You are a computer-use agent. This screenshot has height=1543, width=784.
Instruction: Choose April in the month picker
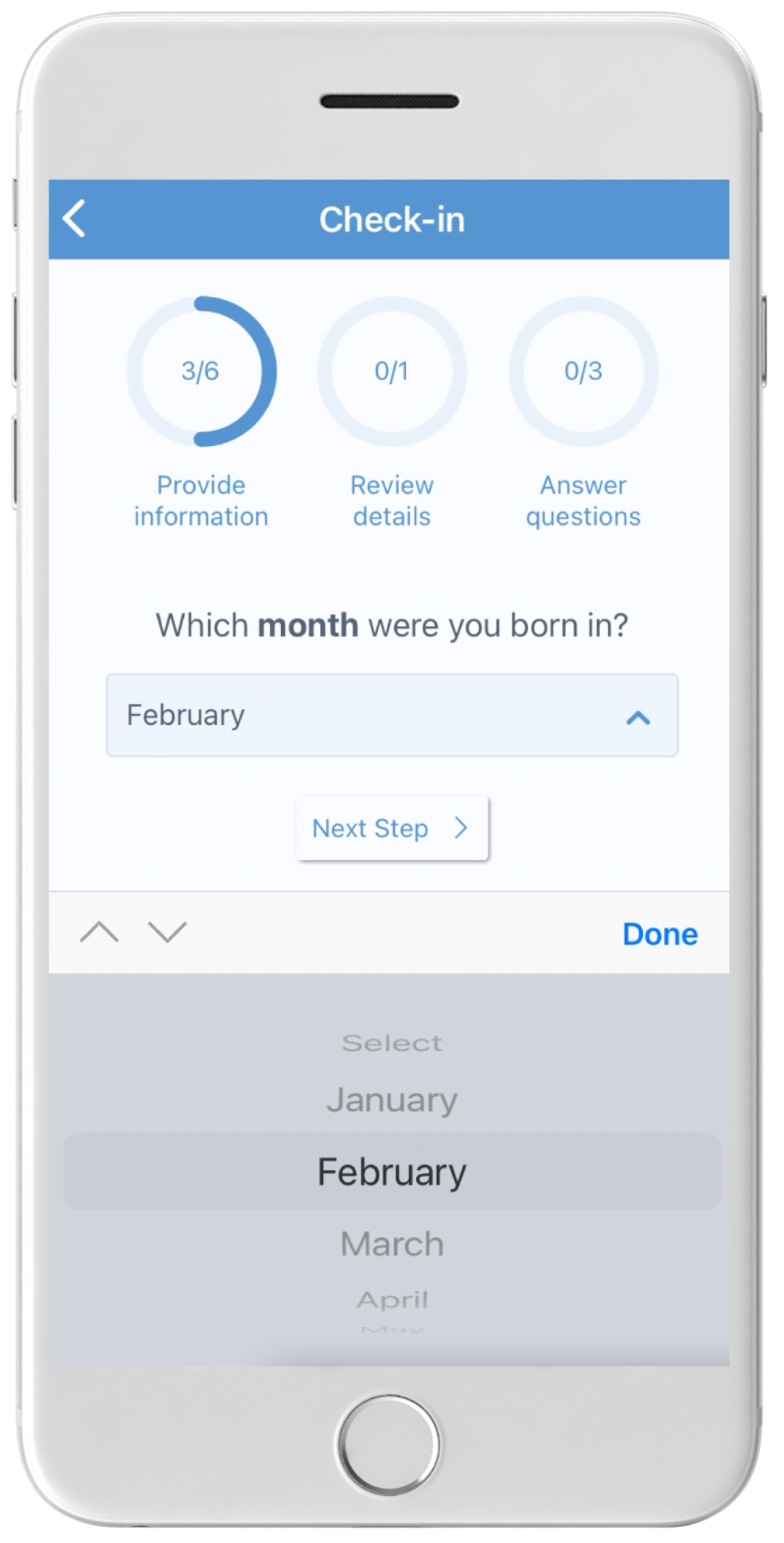tap(392, 1300)
